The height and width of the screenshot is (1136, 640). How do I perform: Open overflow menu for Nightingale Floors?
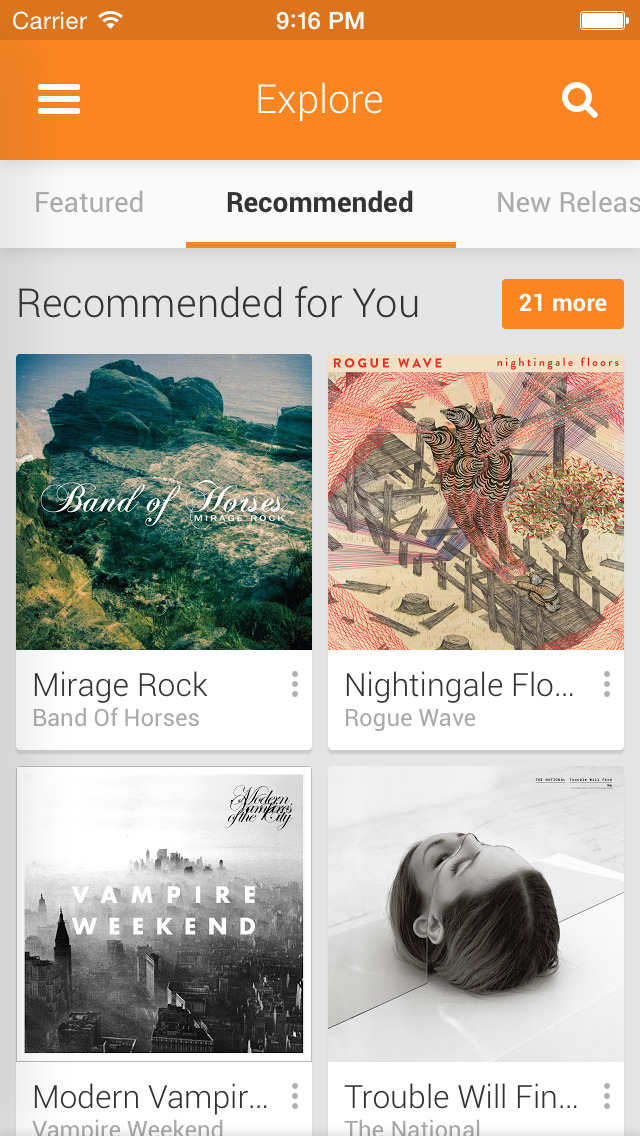pyautogui.click(x=606, y=685)
